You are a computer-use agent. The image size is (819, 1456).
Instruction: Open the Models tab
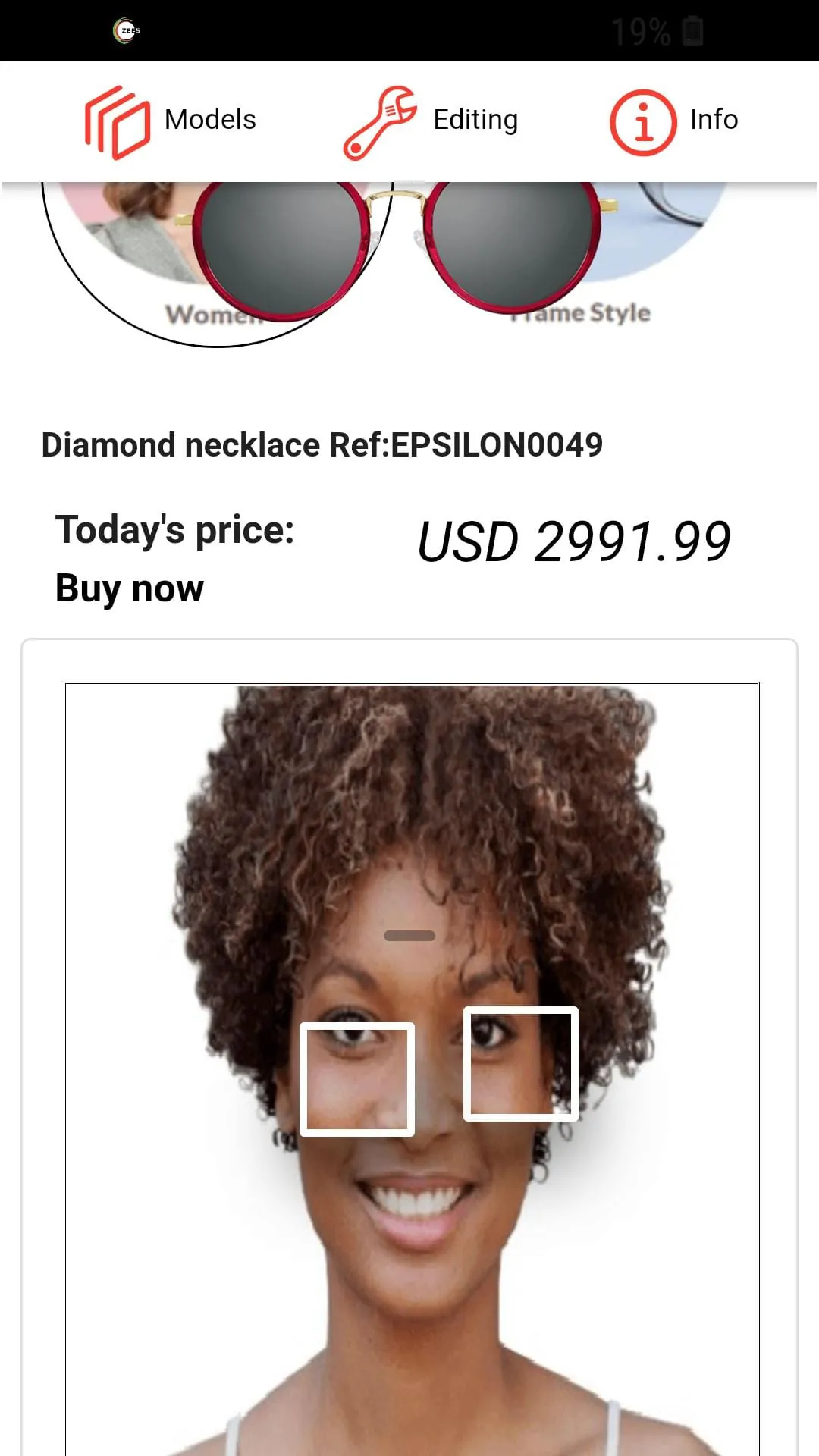pyautogui.click(x=171, y=121)
